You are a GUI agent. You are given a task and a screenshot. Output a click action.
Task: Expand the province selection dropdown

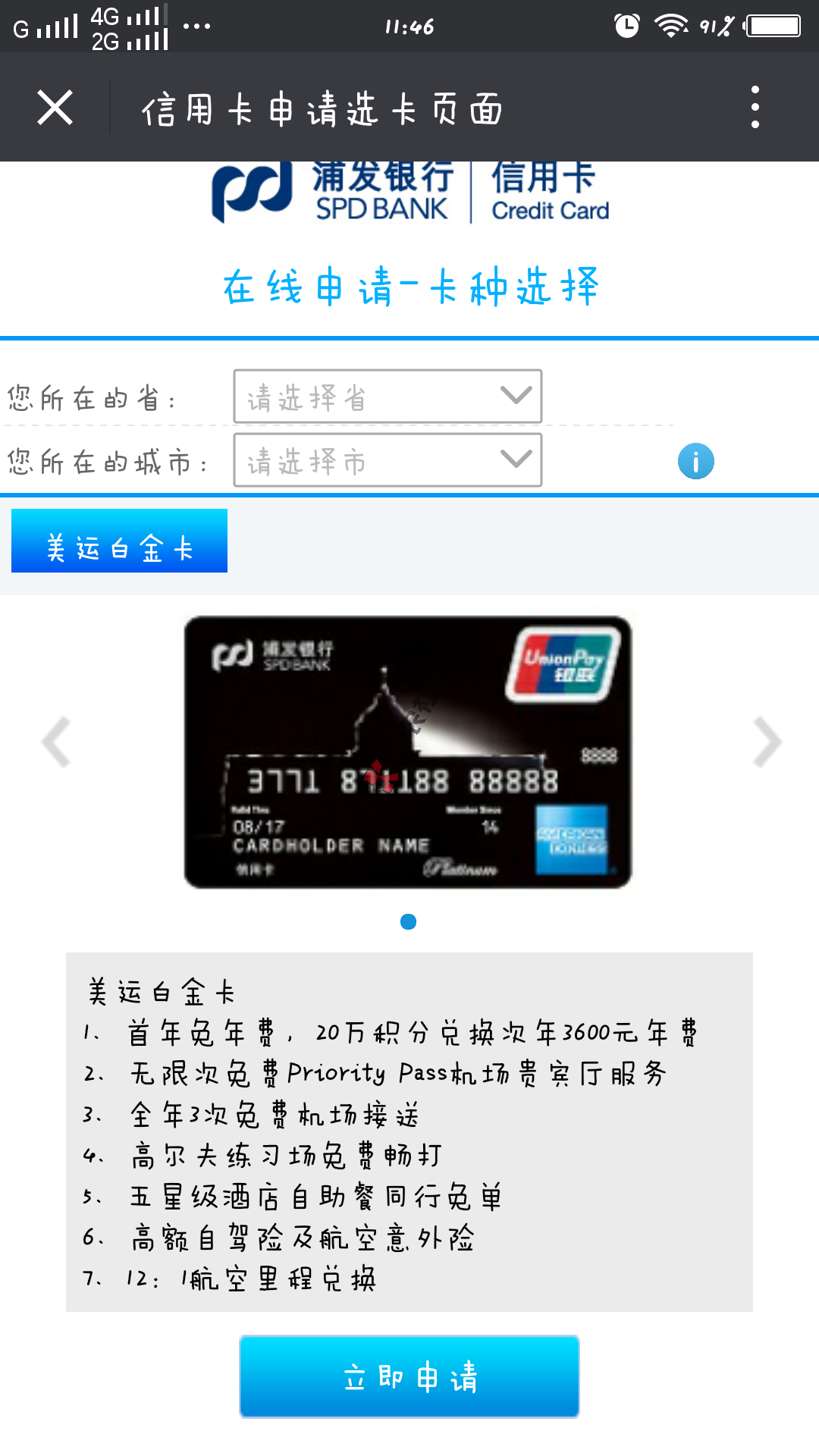click(388, 396)
